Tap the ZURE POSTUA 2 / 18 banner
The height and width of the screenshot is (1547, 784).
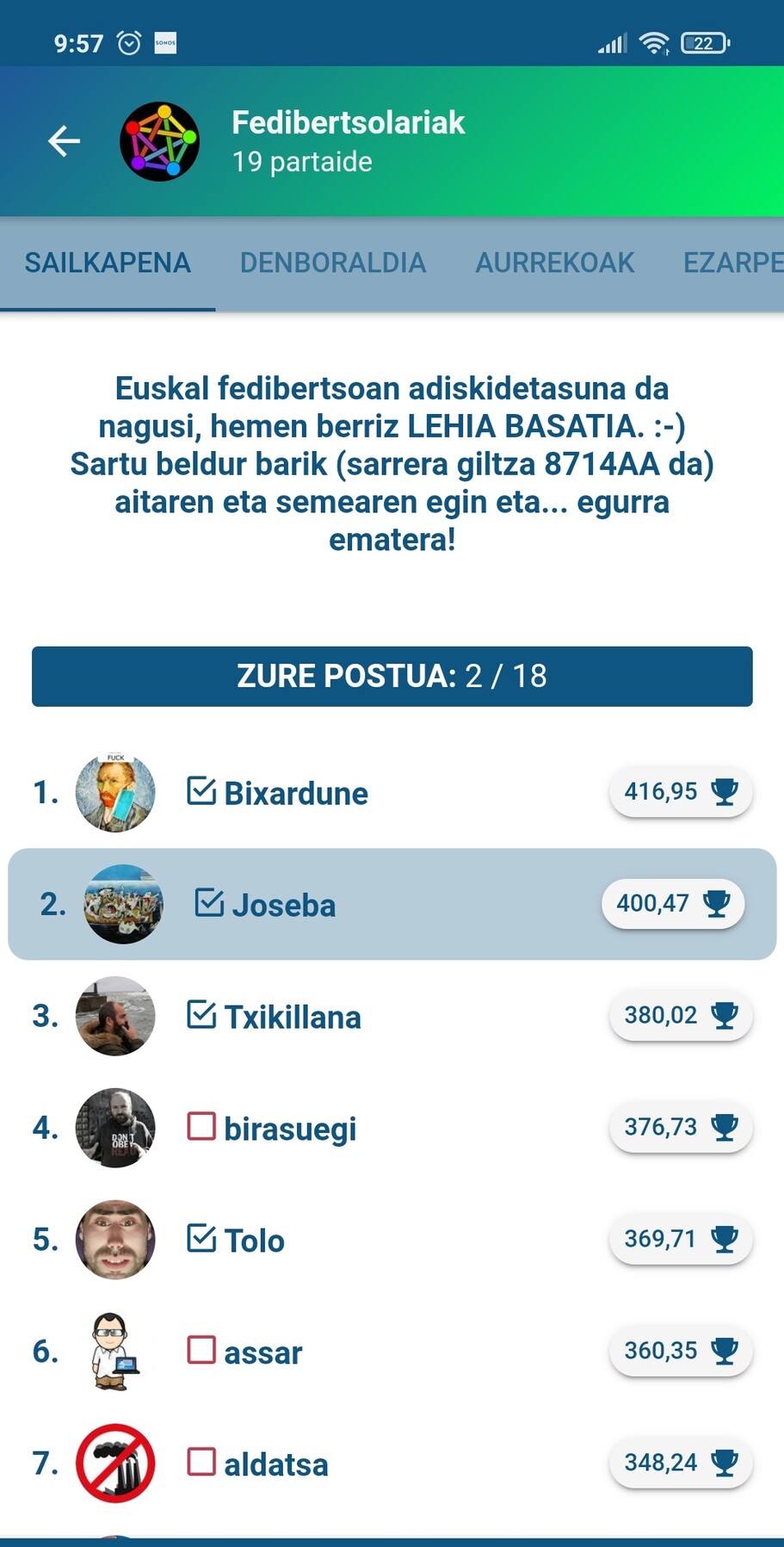tap(392, 677)
